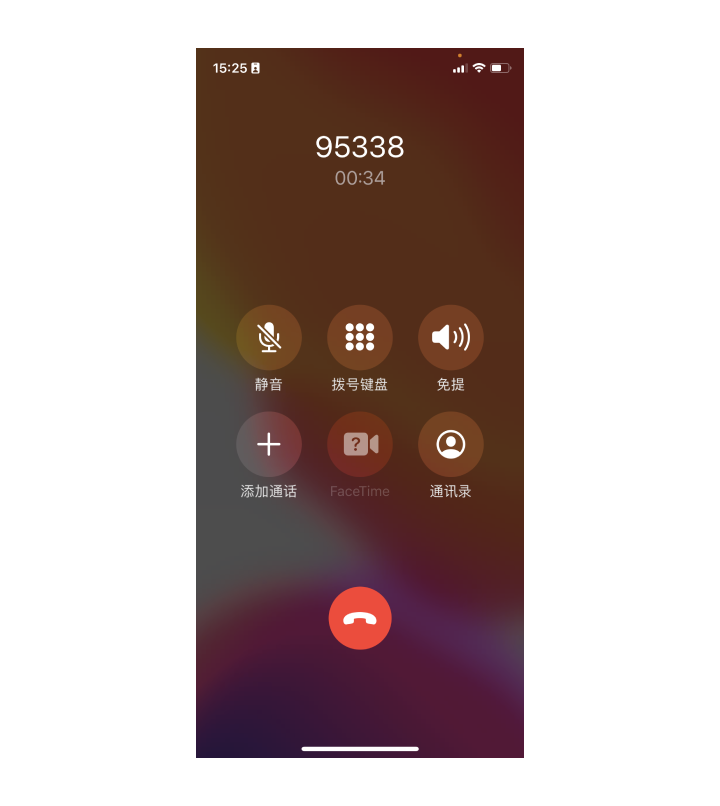The width and height of the screenshot is (720, 806).
Task: Add another call (添加通话)
Action: (269, 444)
